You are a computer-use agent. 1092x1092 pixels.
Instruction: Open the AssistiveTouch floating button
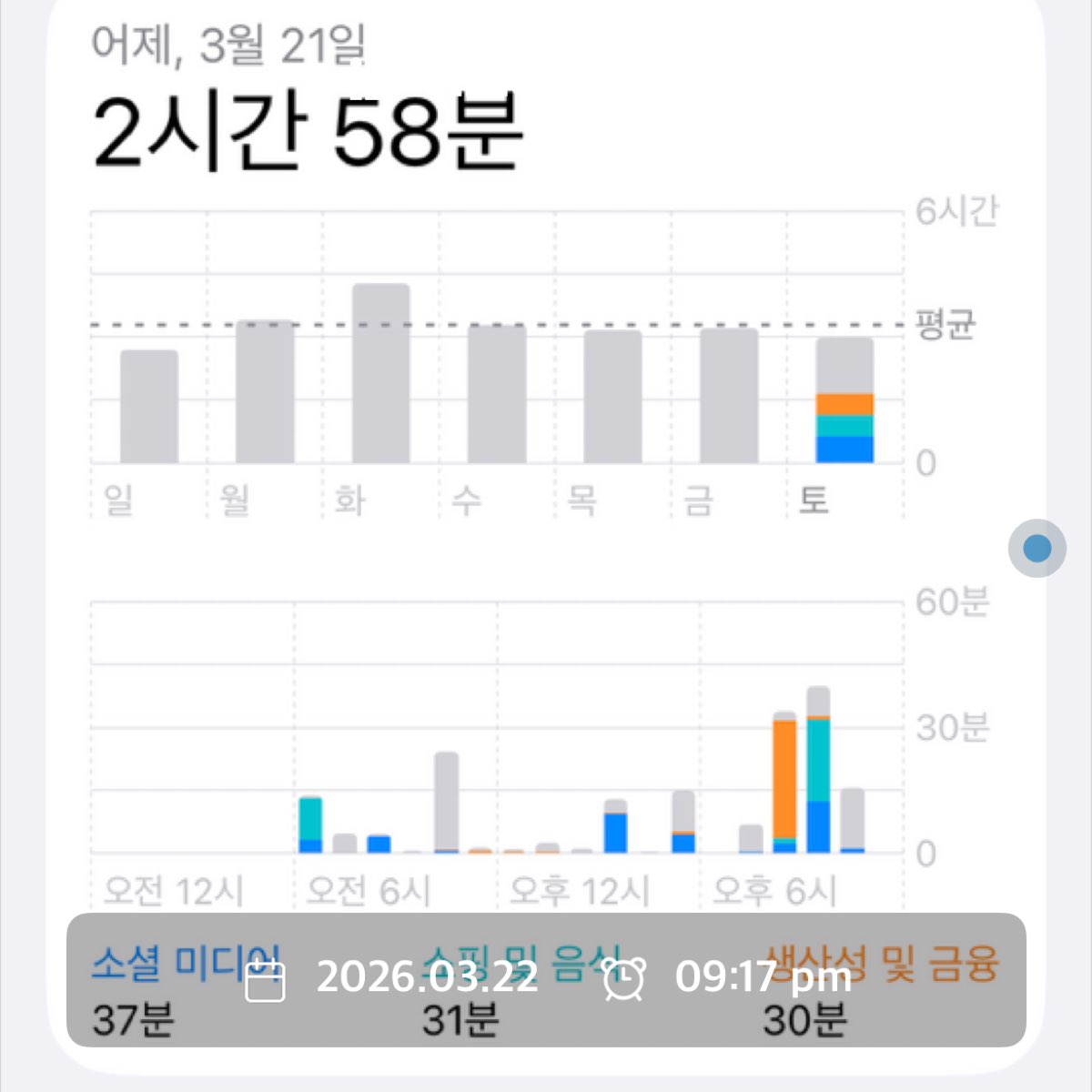click(1036, 548)
